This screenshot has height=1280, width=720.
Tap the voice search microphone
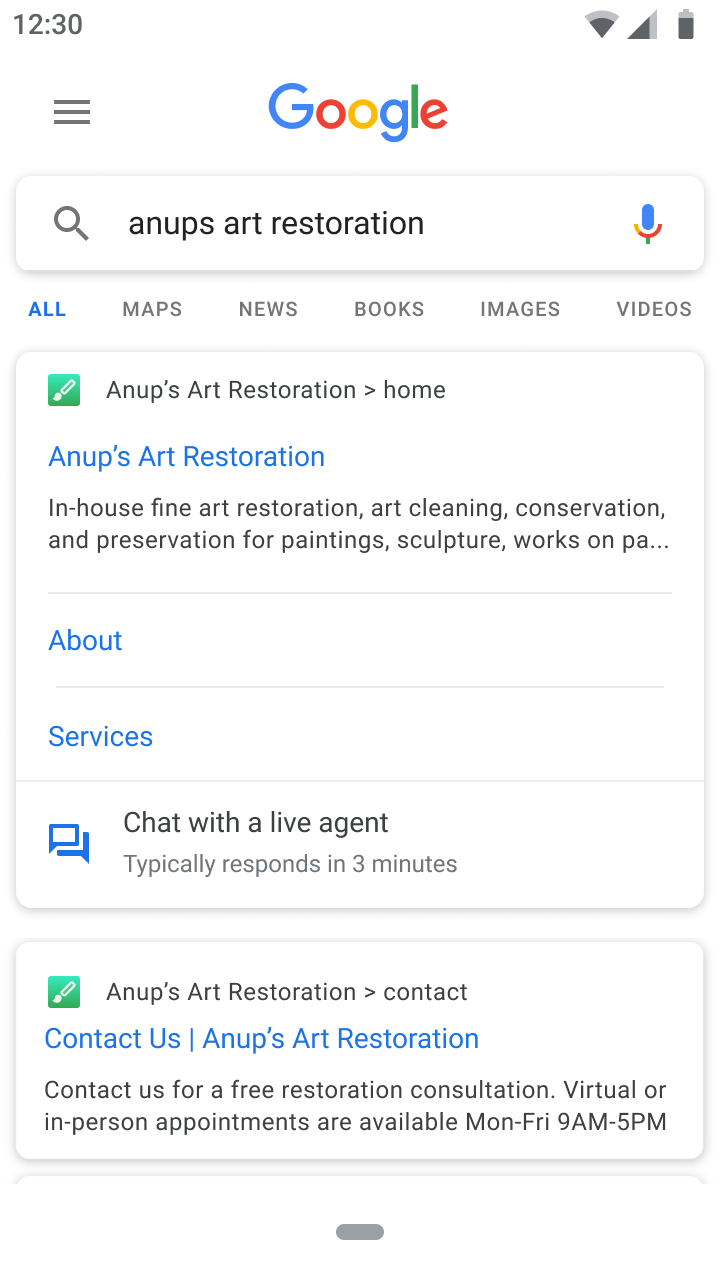(x=648, y=223)
